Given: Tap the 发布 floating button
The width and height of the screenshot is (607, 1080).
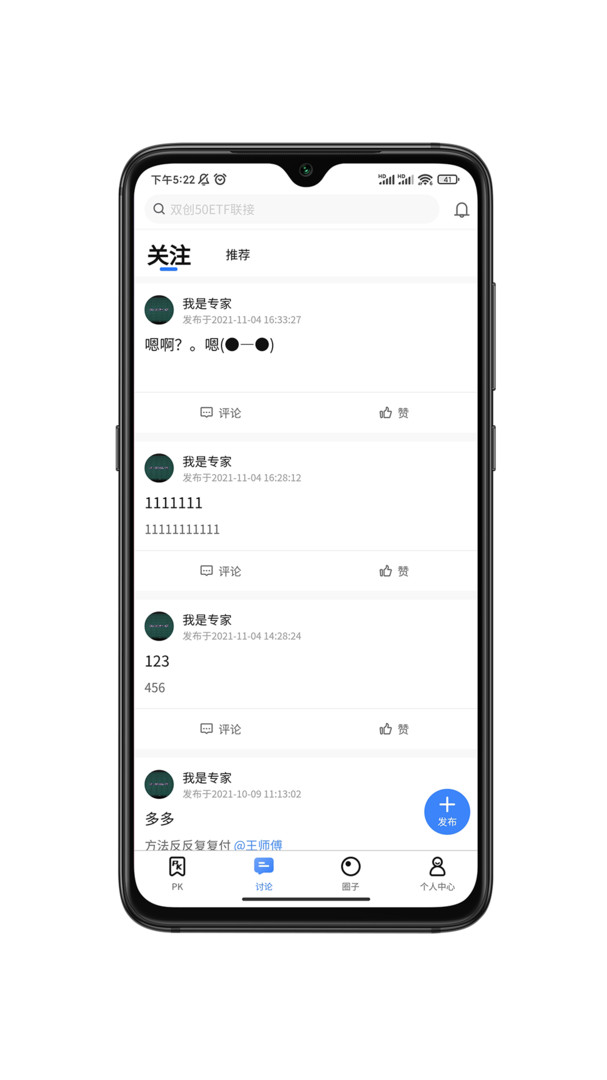Looking at the screenshot, I should pos(447,811).
